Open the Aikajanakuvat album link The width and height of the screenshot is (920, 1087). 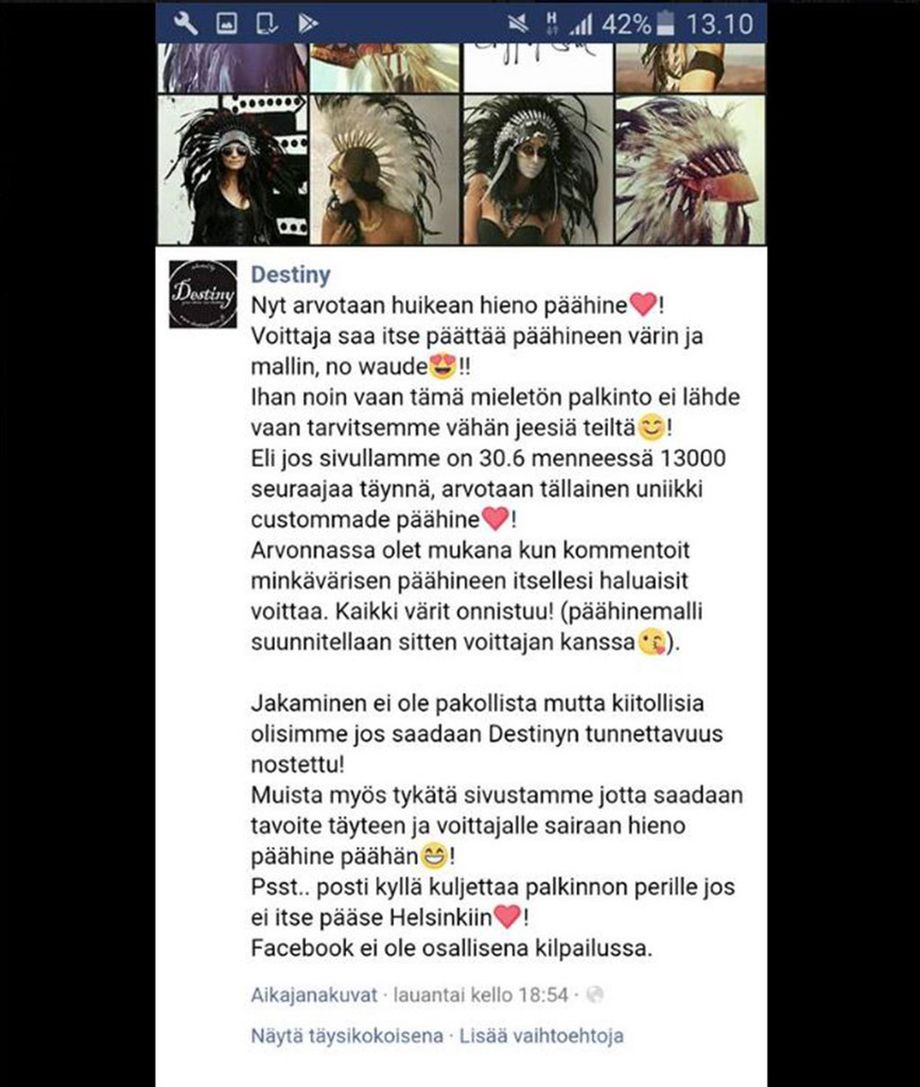tap(314, 995)
